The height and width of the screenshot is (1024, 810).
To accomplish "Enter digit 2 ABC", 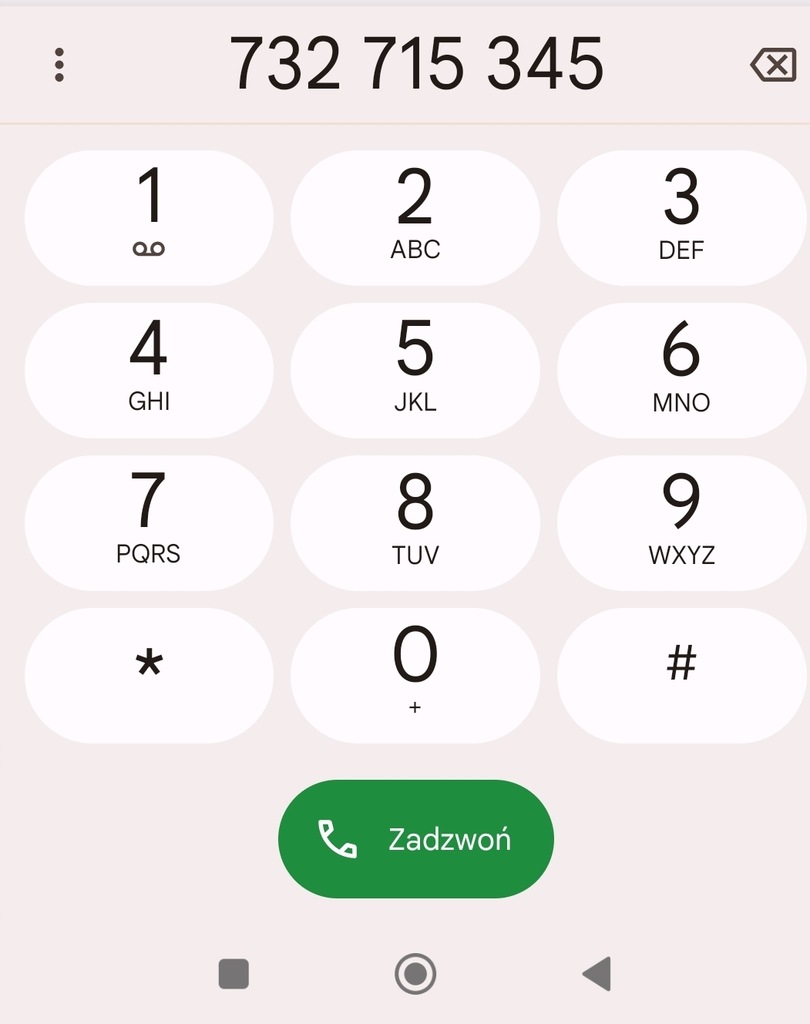I will click(x=415, y=218).
